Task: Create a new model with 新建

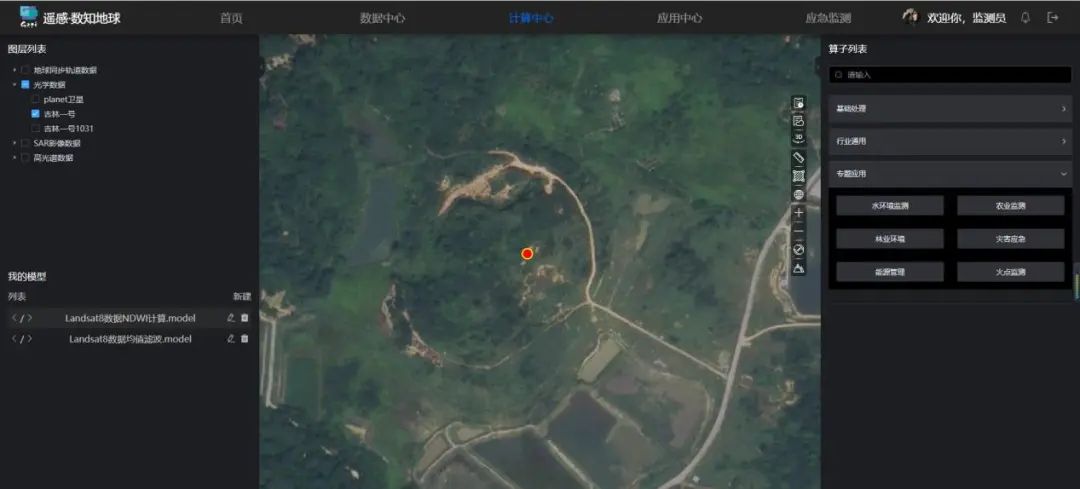Action: click(x=241, y=297)
